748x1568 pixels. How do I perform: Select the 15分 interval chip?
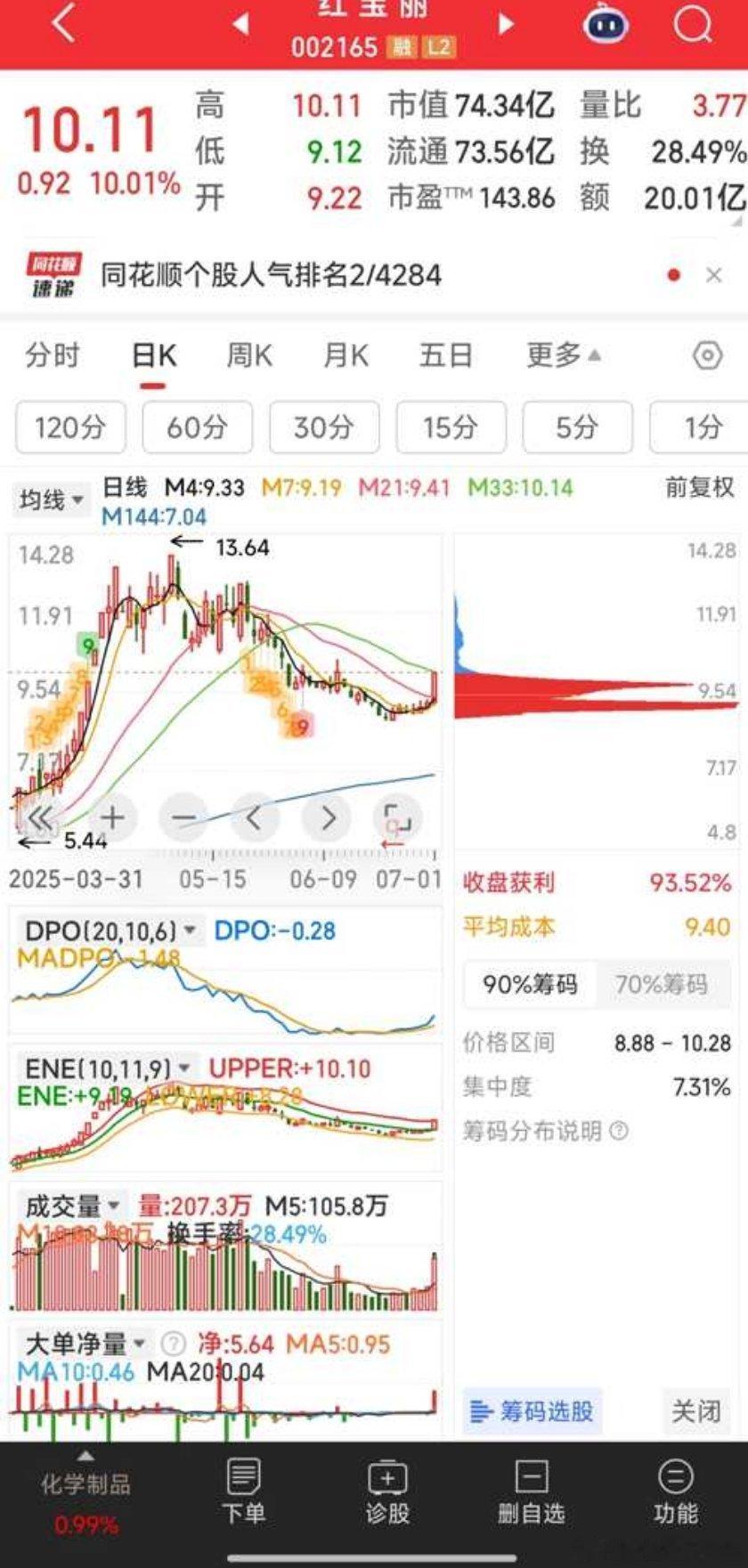[x=451, y=427]
